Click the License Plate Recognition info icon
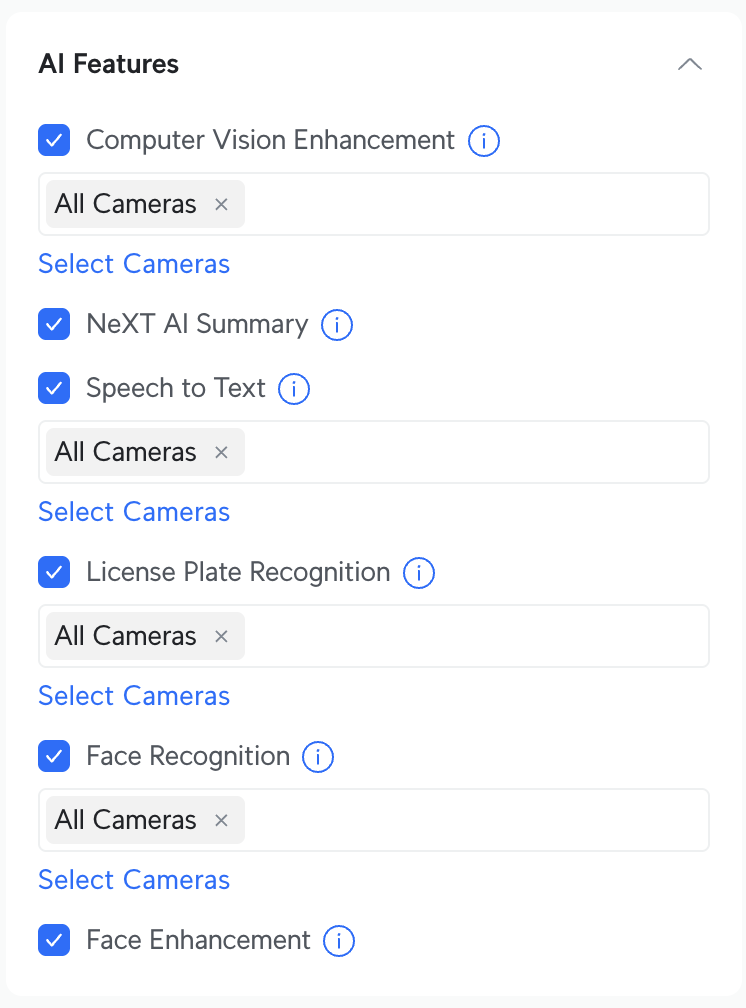The image size is (746, 1008). [x=418, y=573]
